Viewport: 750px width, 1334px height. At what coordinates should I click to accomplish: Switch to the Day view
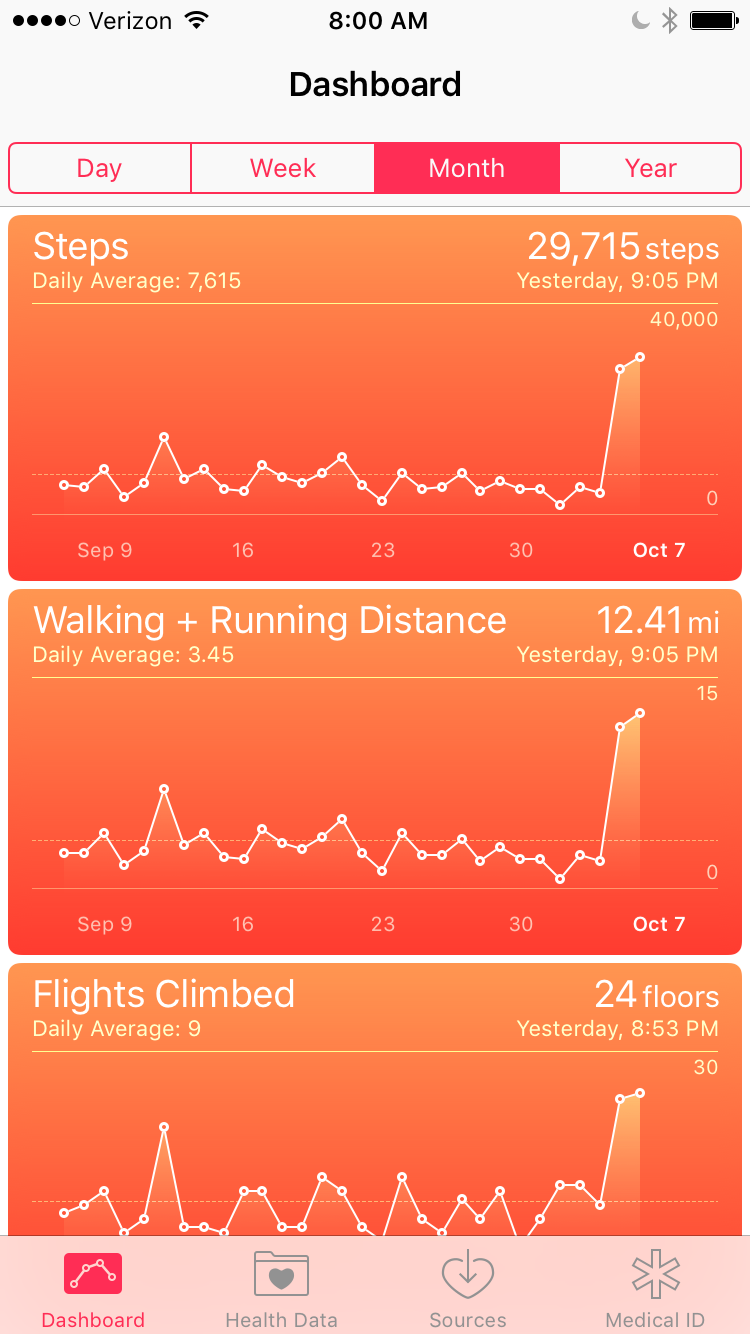point(99,168)
